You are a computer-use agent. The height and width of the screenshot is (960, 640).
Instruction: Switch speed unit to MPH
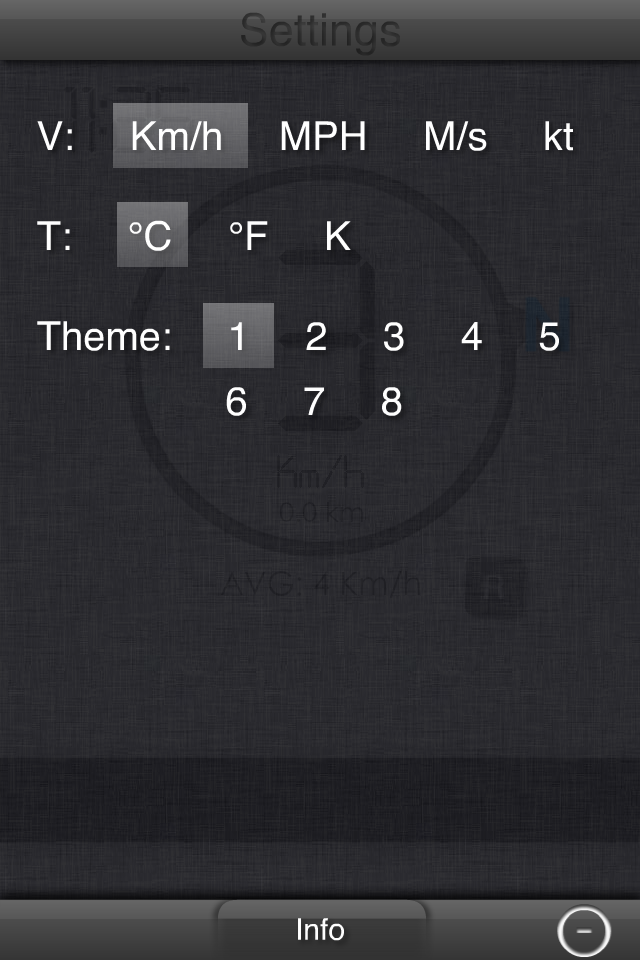click(323, 136)
